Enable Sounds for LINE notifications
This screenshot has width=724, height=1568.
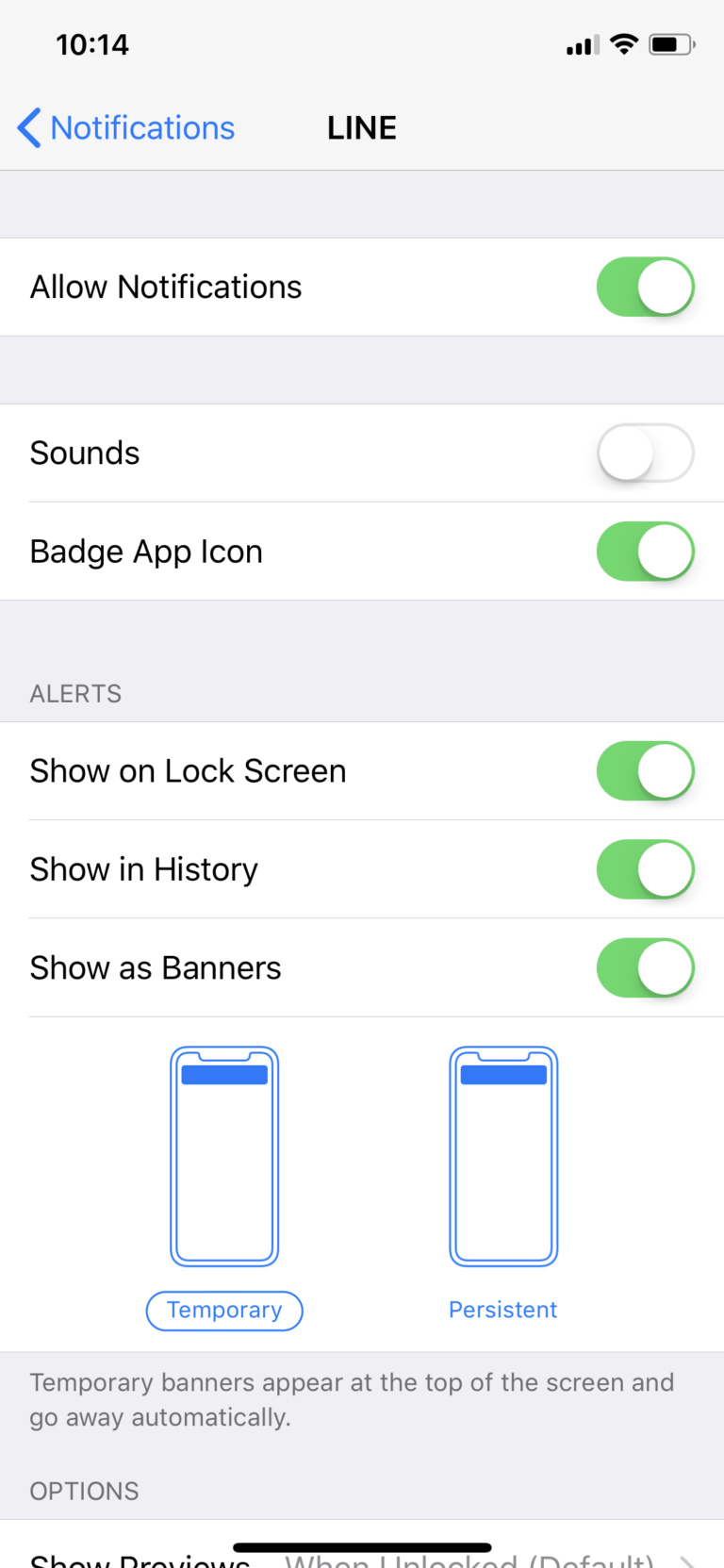click(645, 453)
